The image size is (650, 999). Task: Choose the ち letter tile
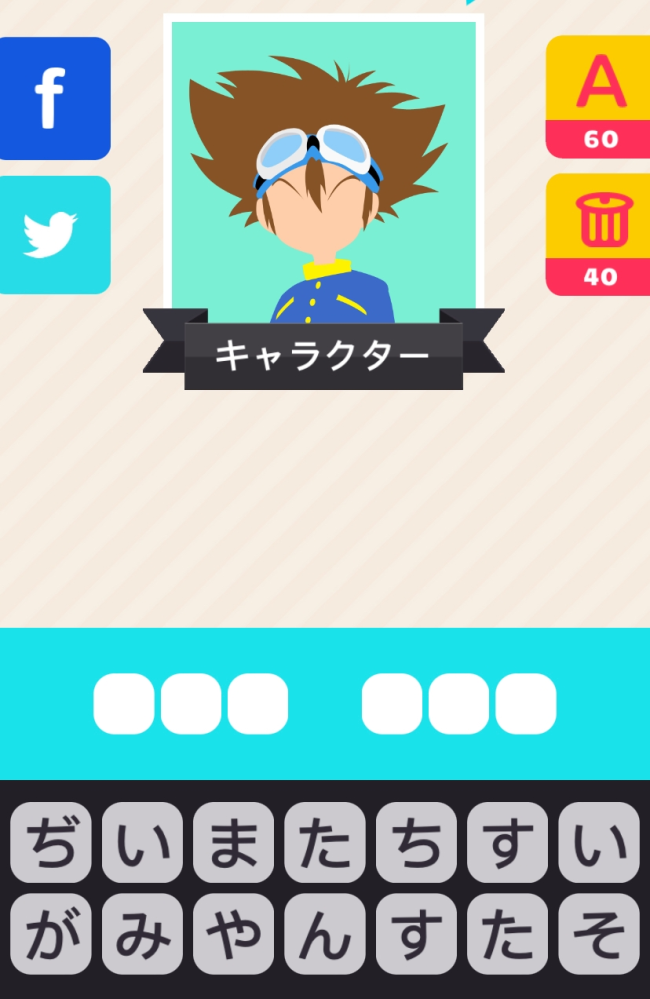coord(416,842)
